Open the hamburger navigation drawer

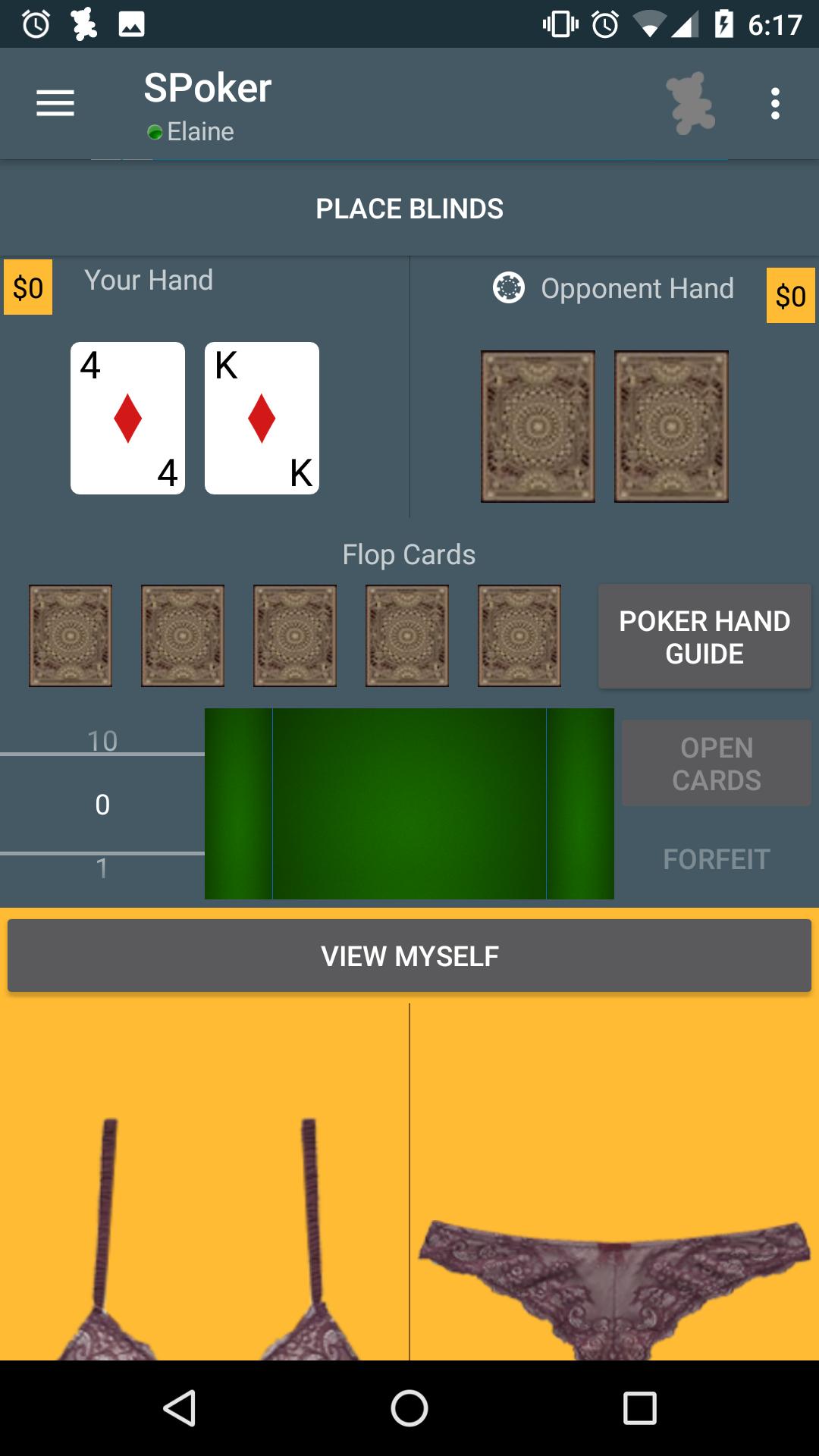click(x=55, y=103)
